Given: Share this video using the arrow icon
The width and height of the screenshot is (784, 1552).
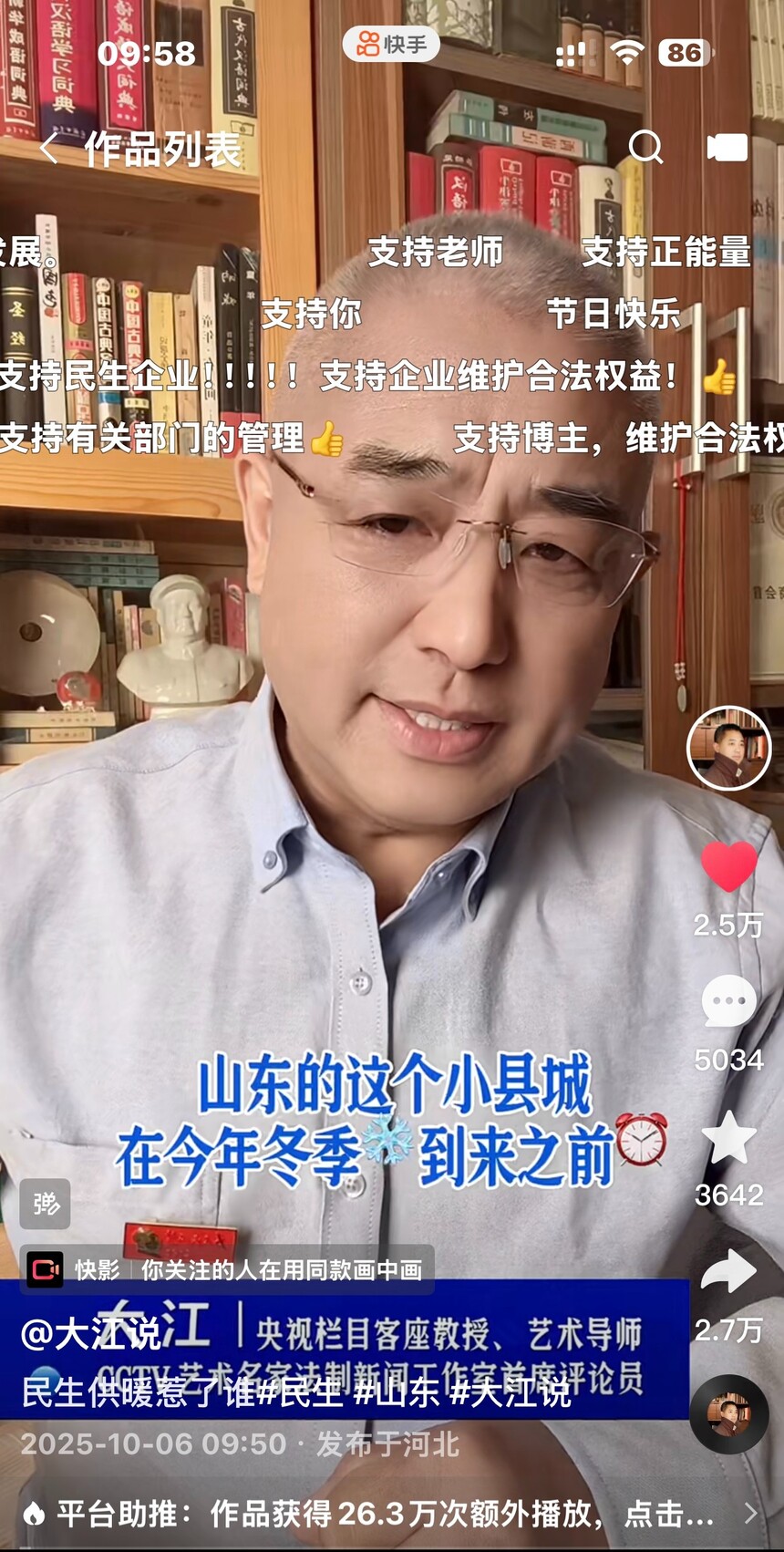Looking at the screenshot, I should click(x=728, y=1272).
